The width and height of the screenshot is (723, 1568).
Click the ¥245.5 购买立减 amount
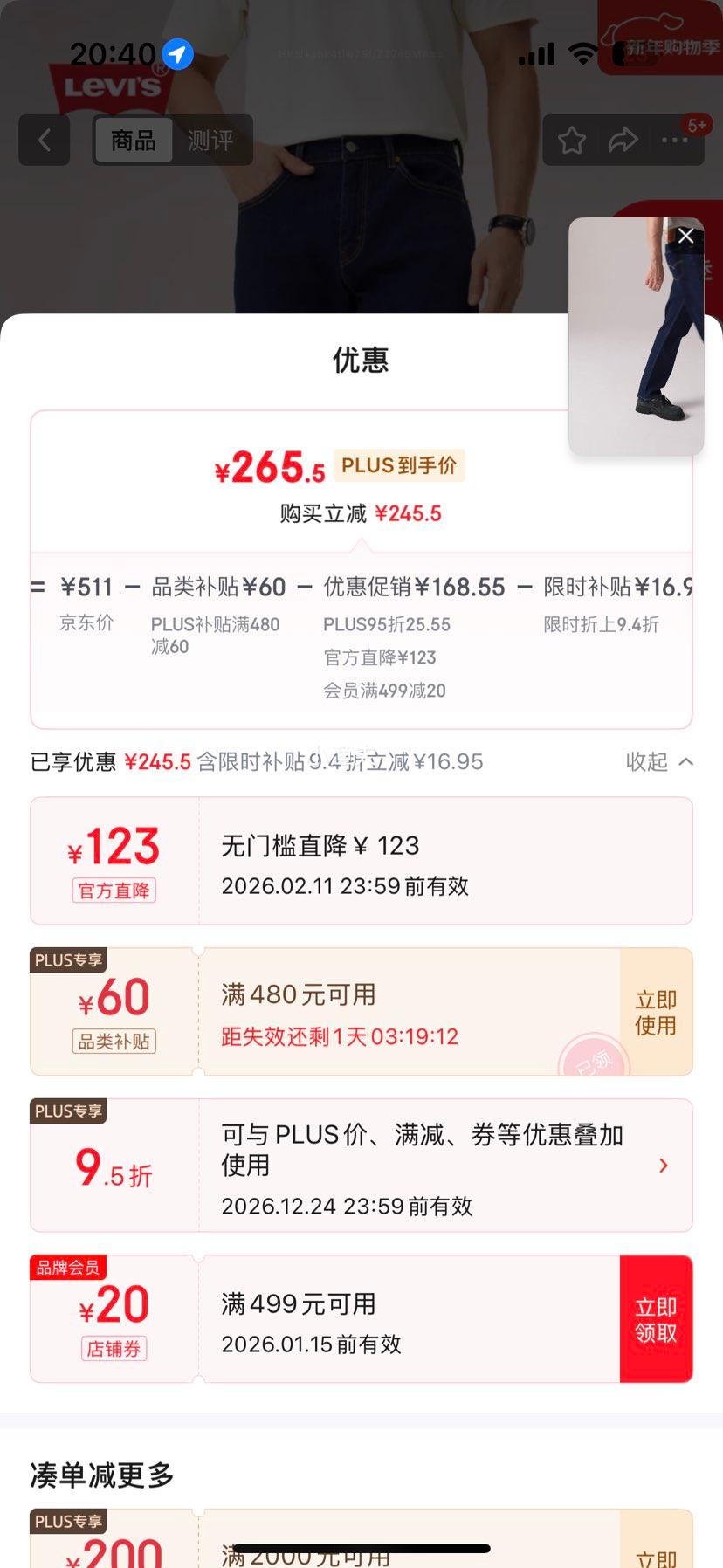(410, 513)
